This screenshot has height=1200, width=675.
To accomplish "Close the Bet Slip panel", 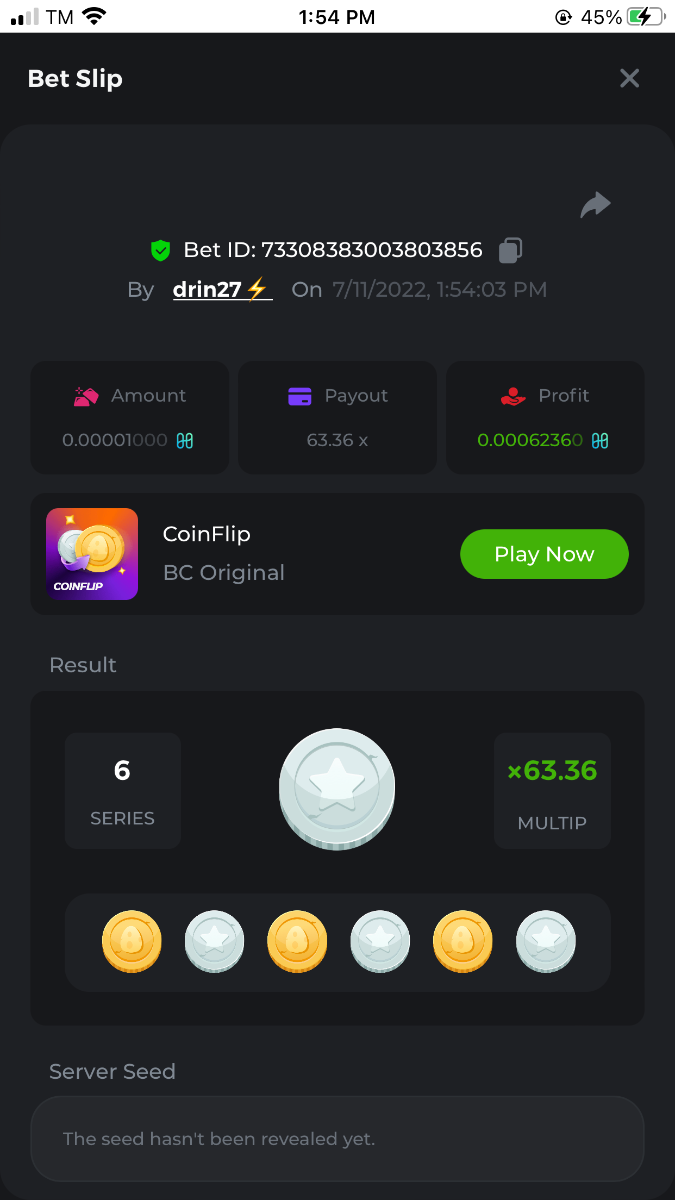I will (629, 78).
